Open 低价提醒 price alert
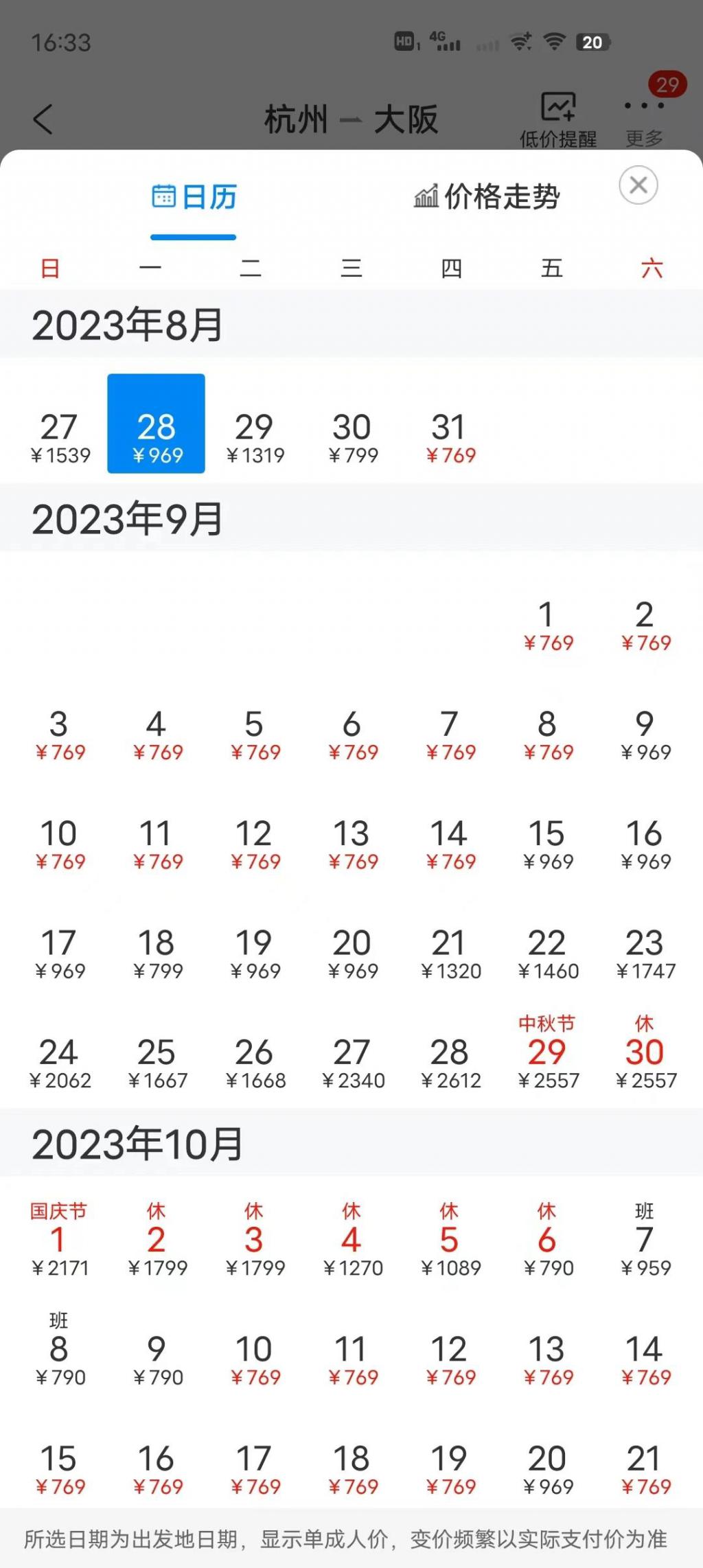The height and width of the screenshot is (1568, 703). click(x=558, y=119)
